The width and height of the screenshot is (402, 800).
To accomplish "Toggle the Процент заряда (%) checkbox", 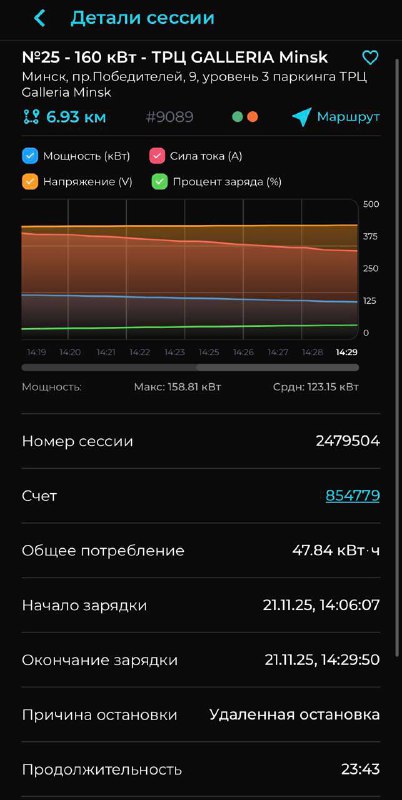I will point(160,182).
